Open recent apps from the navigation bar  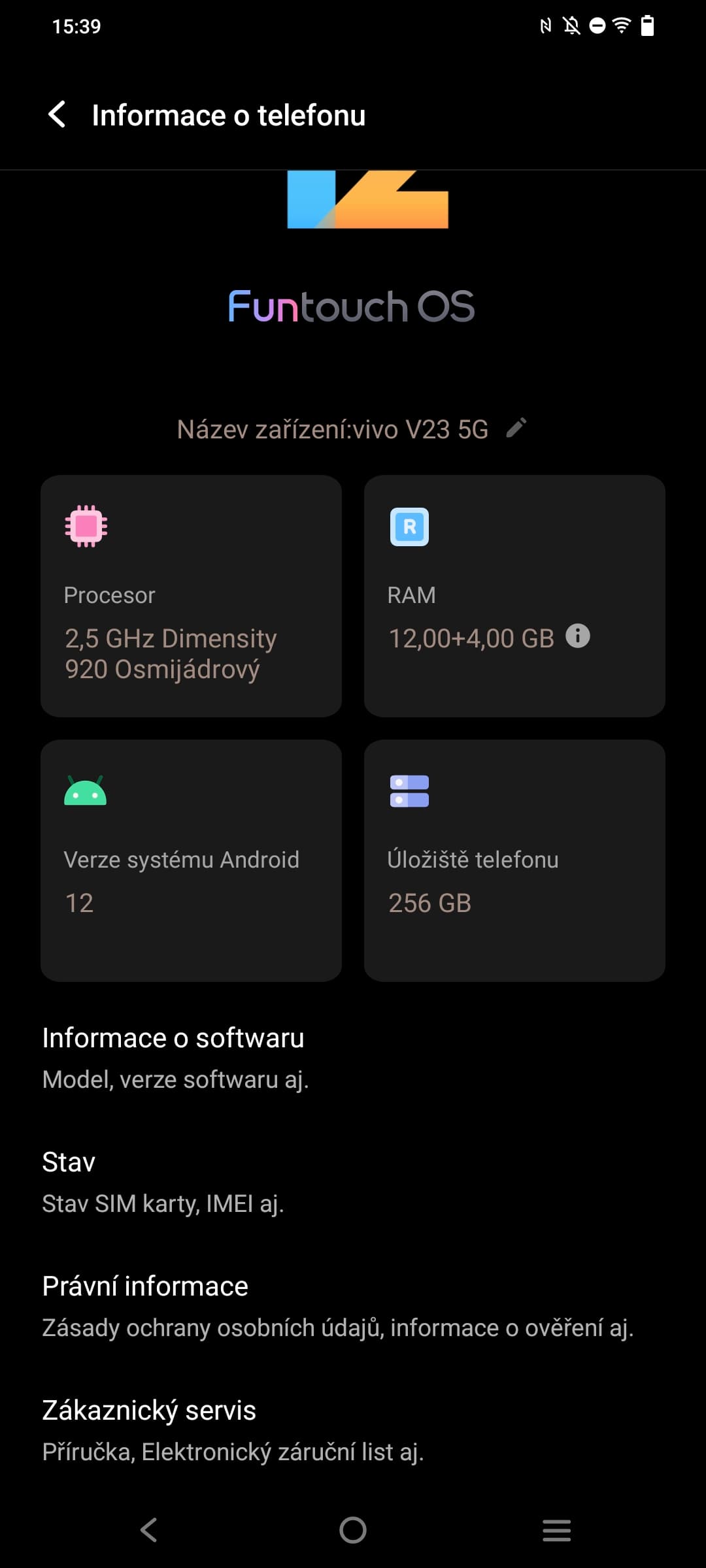pyautogui.click(x=556, y=1529)
